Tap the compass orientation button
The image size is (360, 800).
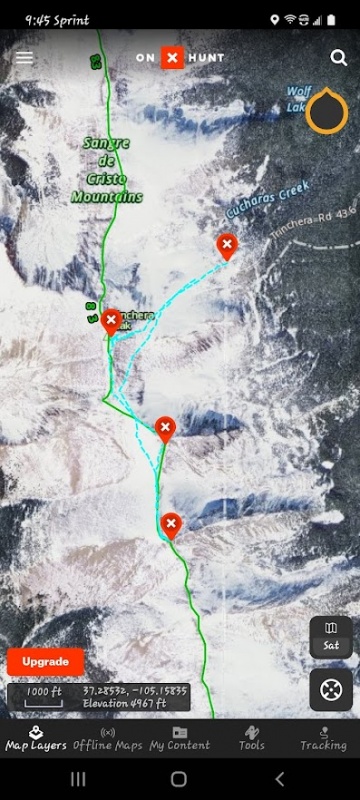coord(327,111)
